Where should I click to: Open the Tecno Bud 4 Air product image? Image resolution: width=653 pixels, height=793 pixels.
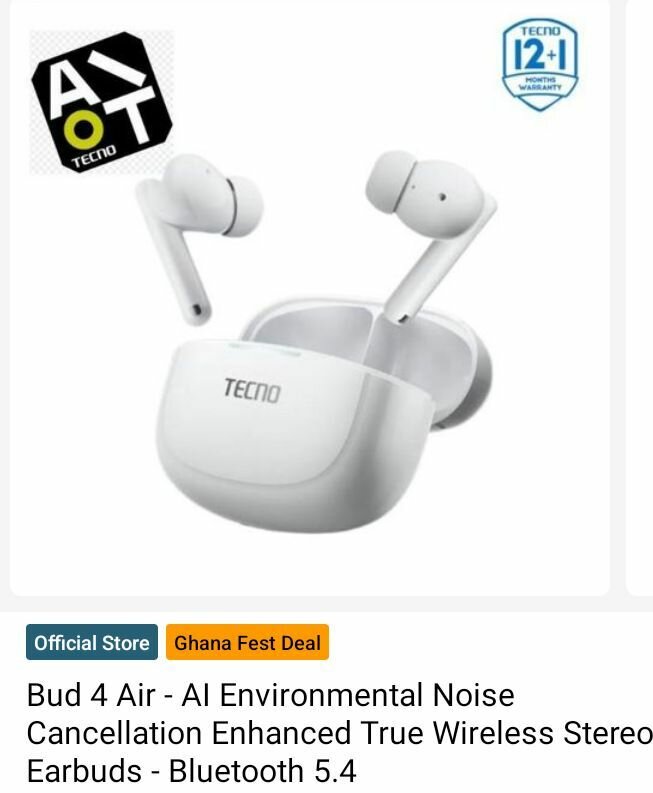[x=310, y=300]
